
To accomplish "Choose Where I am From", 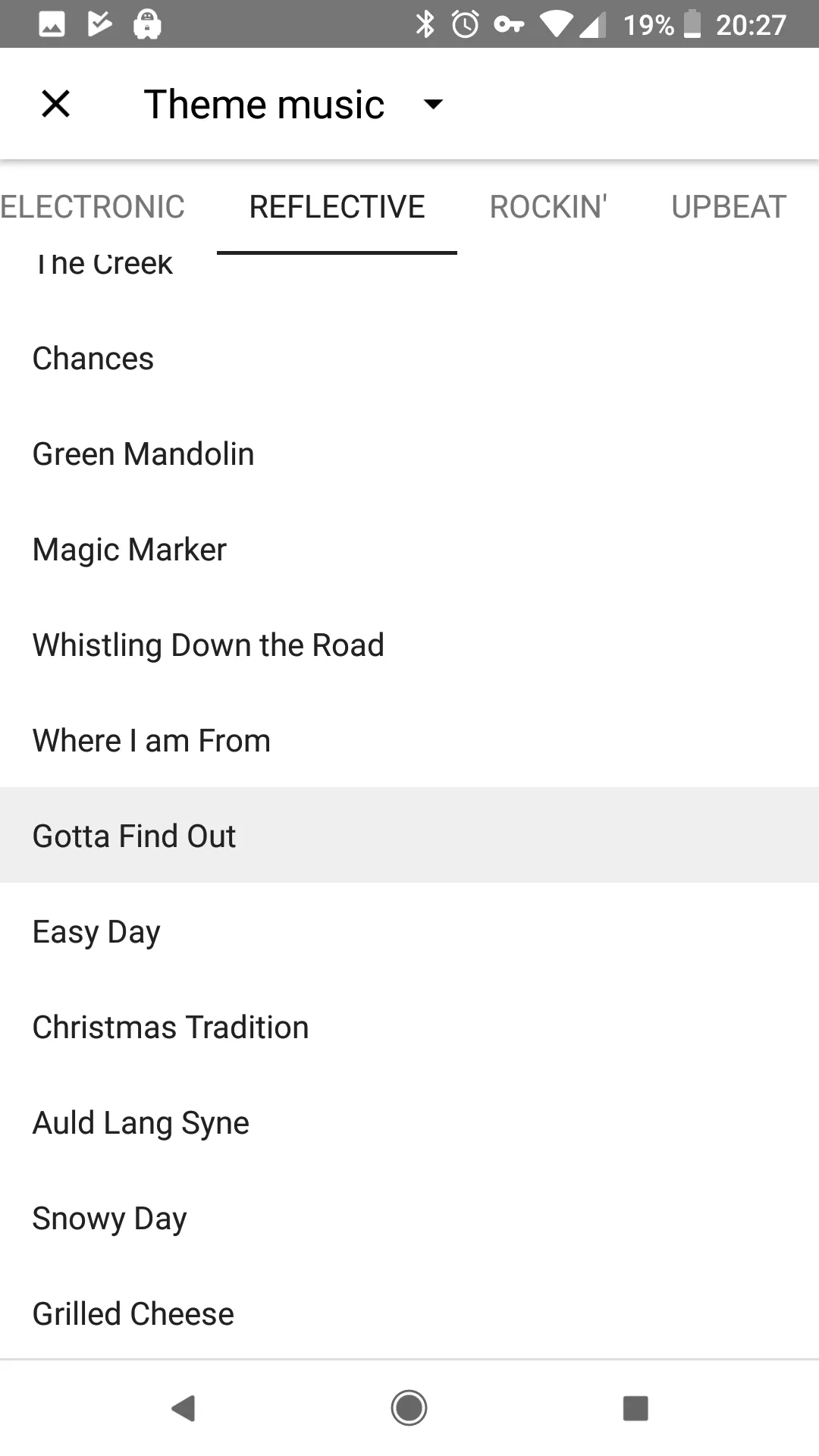I will [x=409, y=741].
